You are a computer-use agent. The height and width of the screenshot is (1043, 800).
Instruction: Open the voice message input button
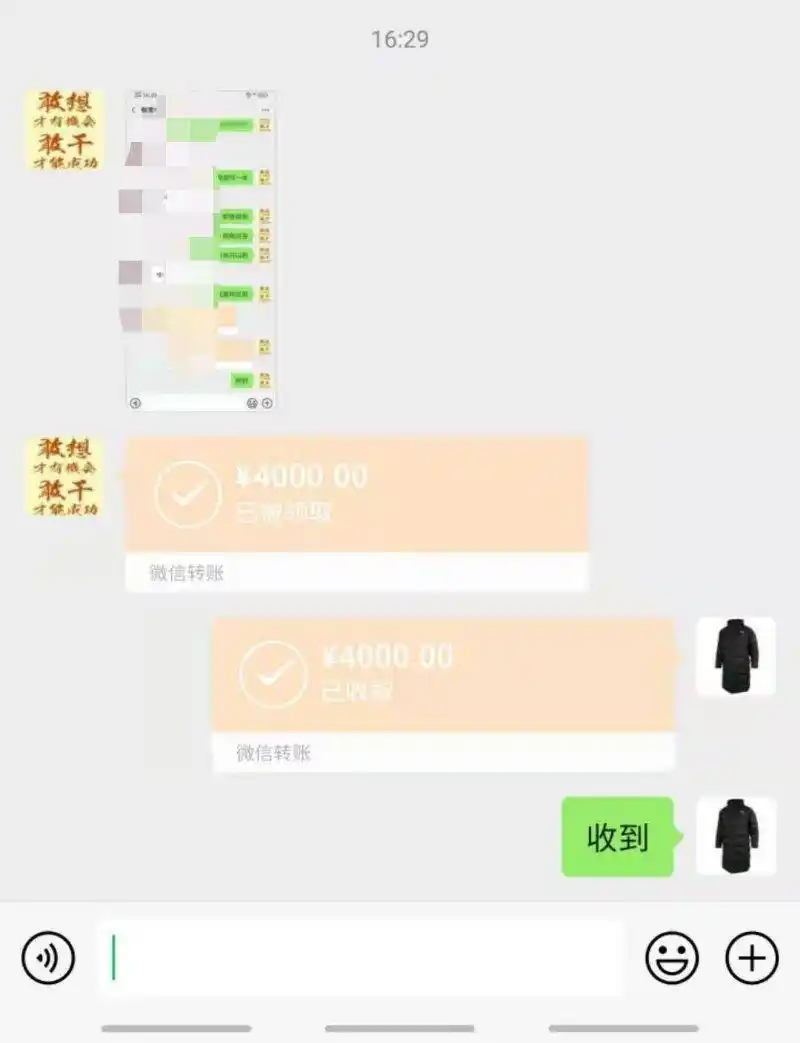48,958
